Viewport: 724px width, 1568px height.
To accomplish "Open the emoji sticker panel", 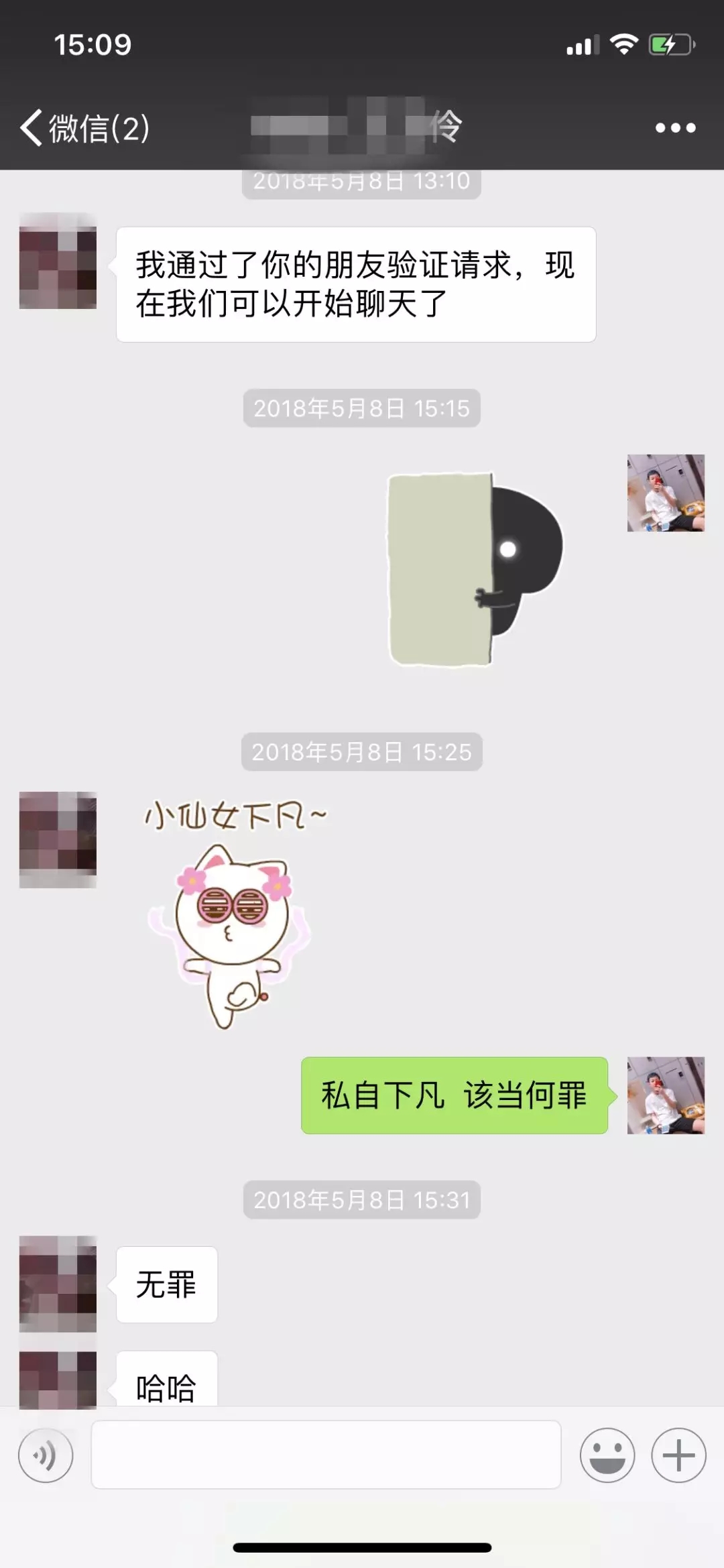I will tap(607, 1455).
